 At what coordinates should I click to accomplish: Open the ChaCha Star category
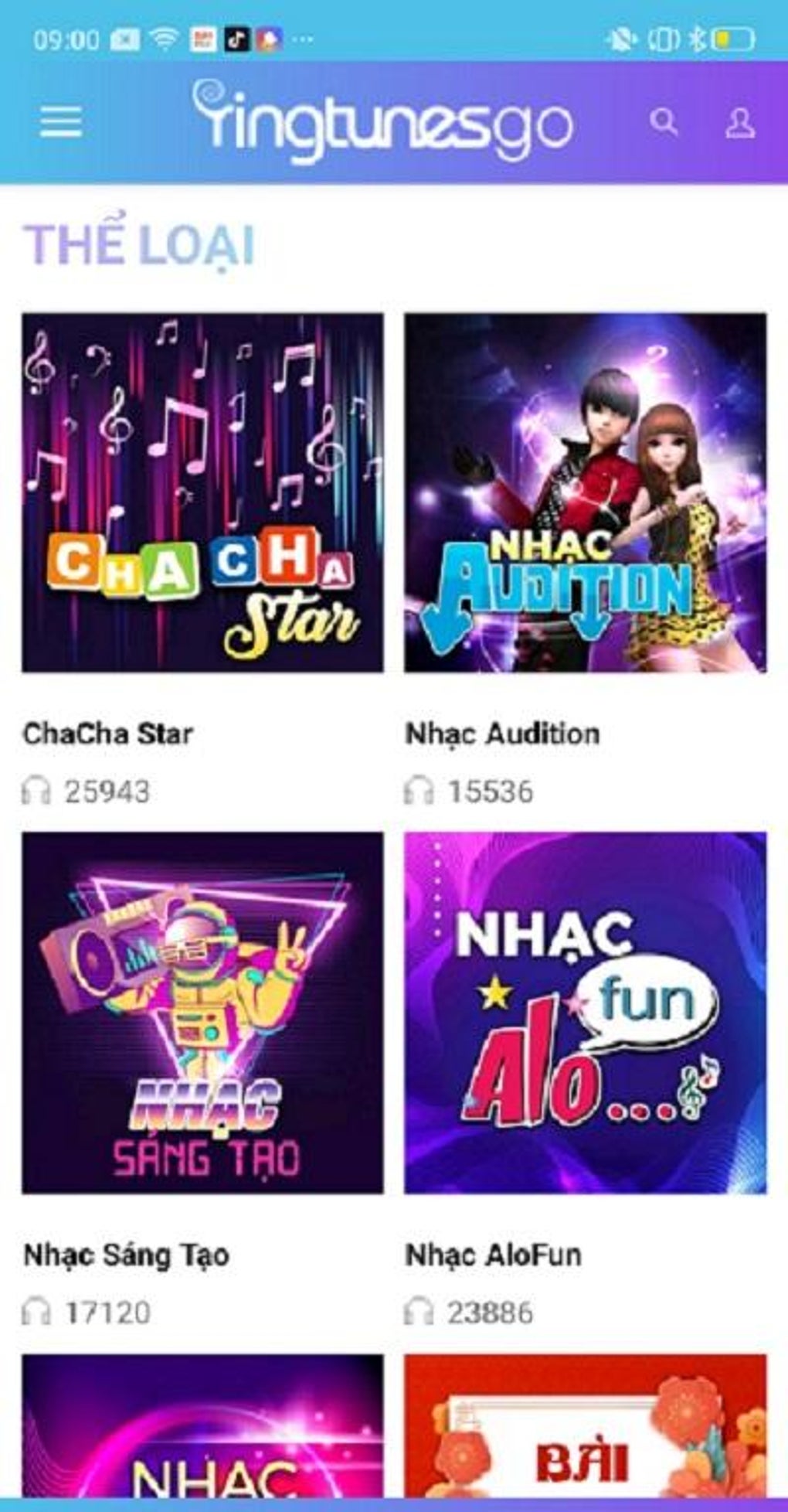202,492
